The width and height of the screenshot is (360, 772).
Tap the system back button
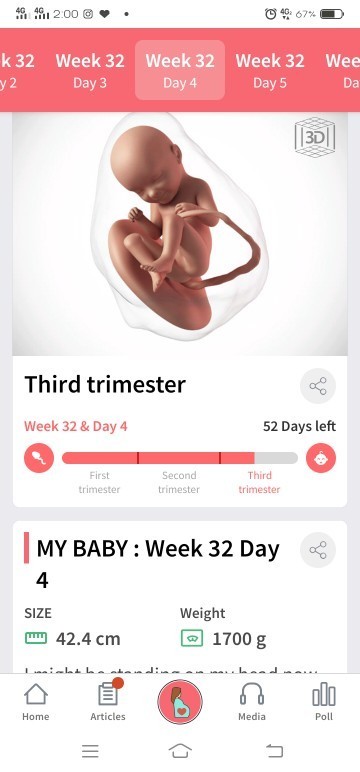274,751
